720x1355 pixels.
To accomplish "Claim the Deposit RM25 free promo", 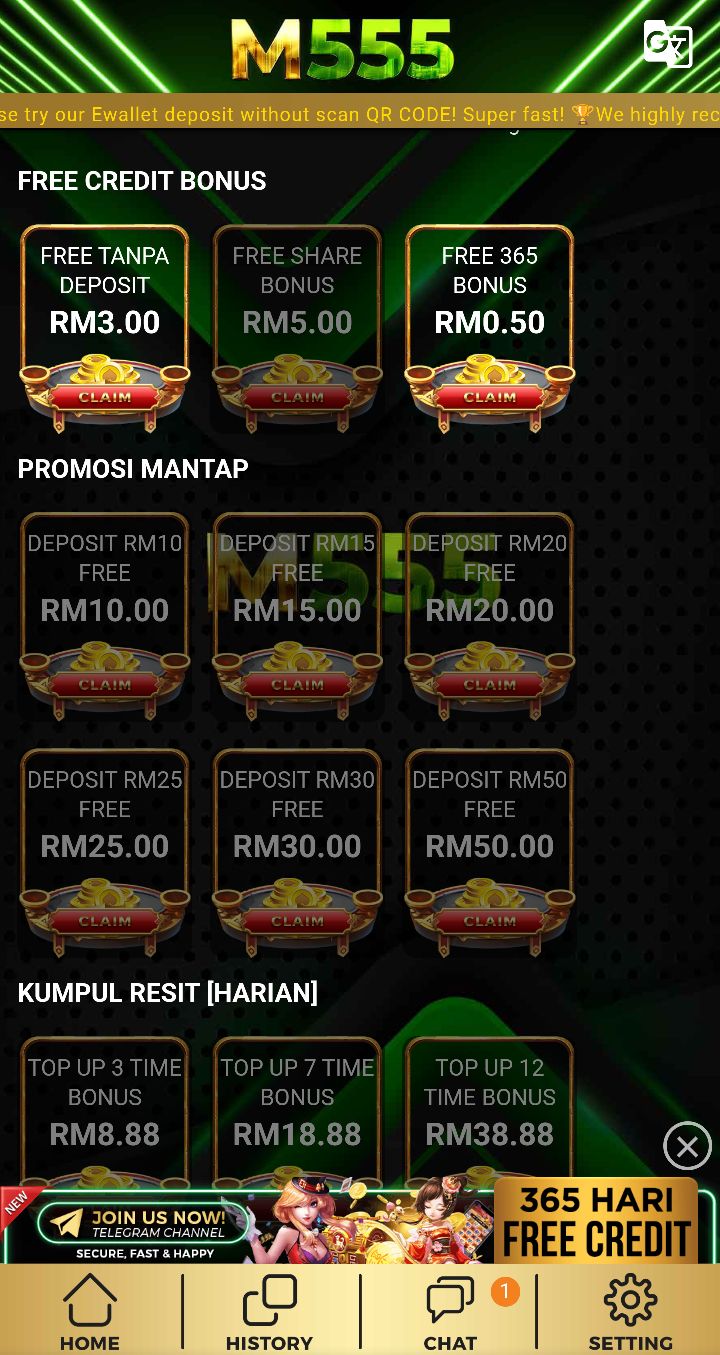I will coord(105,921).
